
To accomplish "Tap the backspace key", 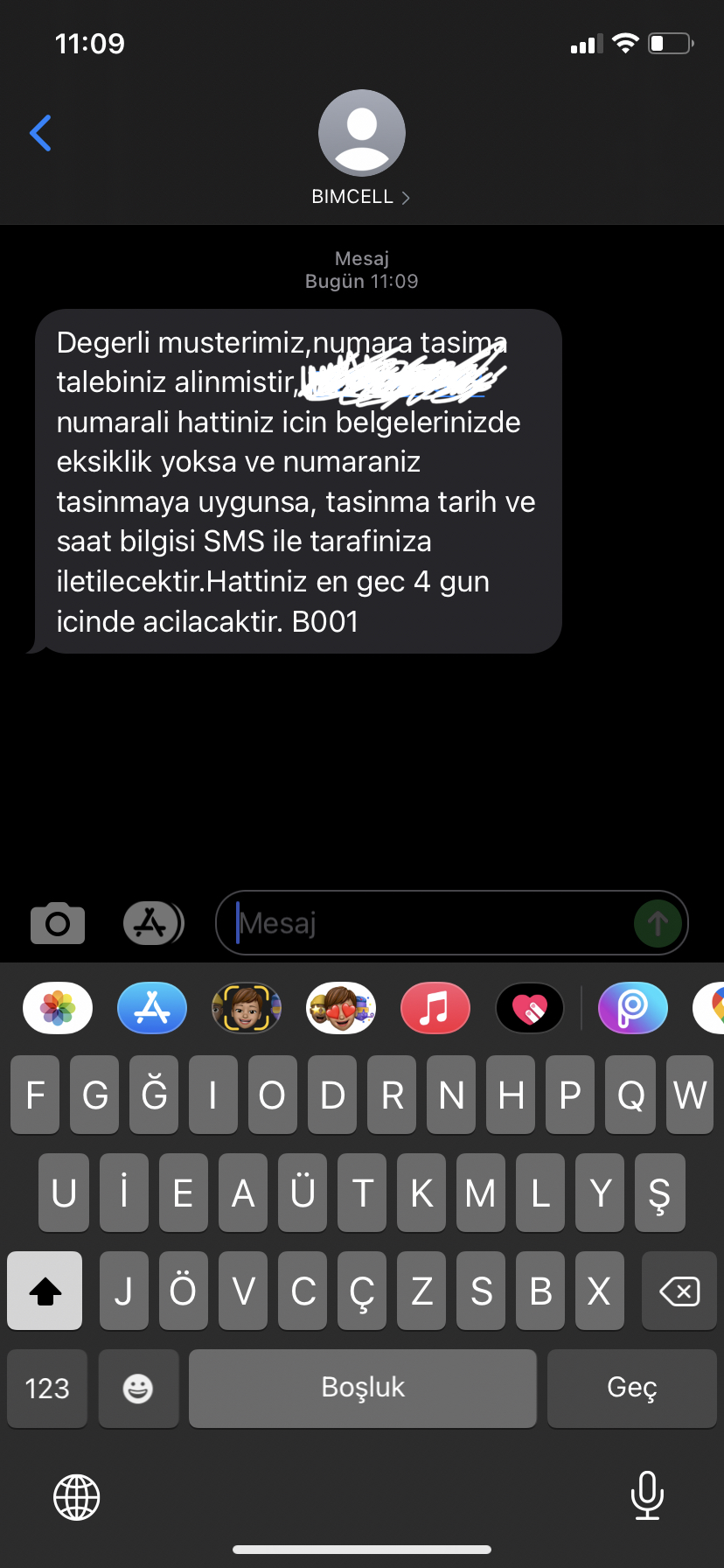I will pyautogui.click(x=679, y=1291).
